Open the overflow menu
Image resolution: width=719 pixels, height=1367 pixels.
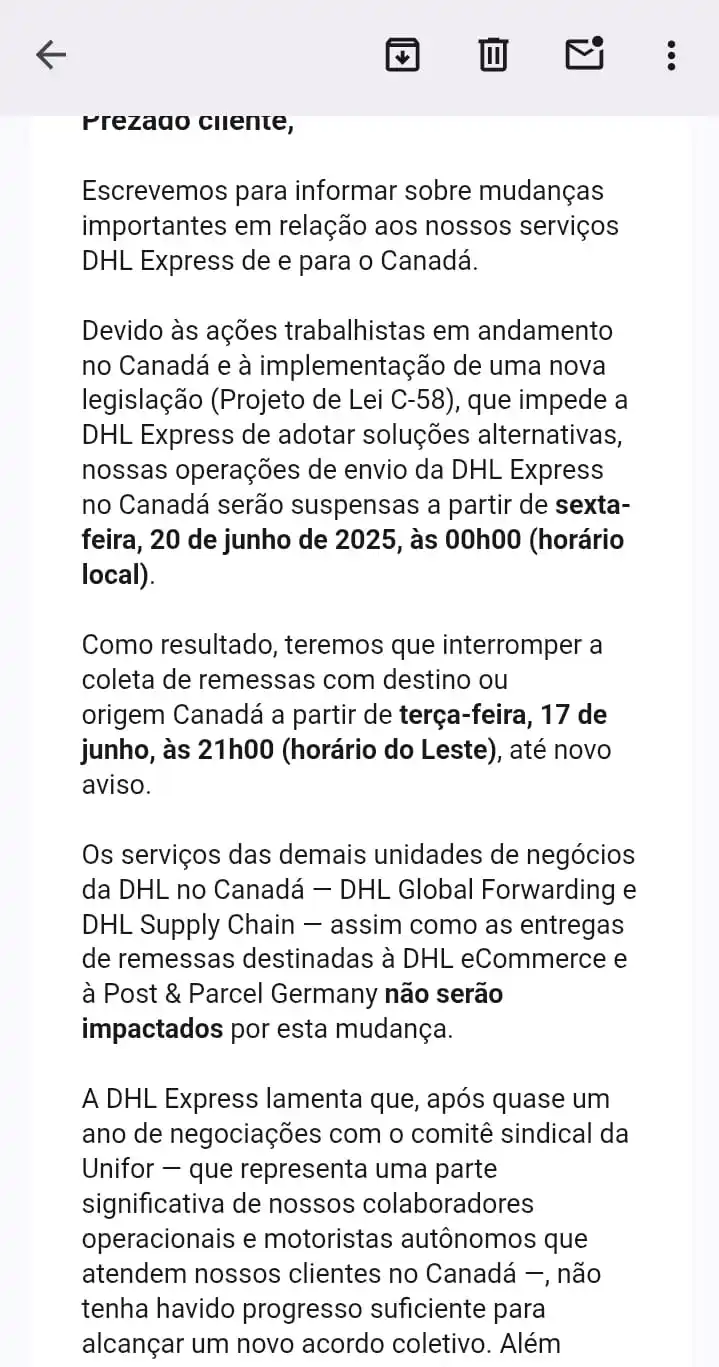pos(672,55)
